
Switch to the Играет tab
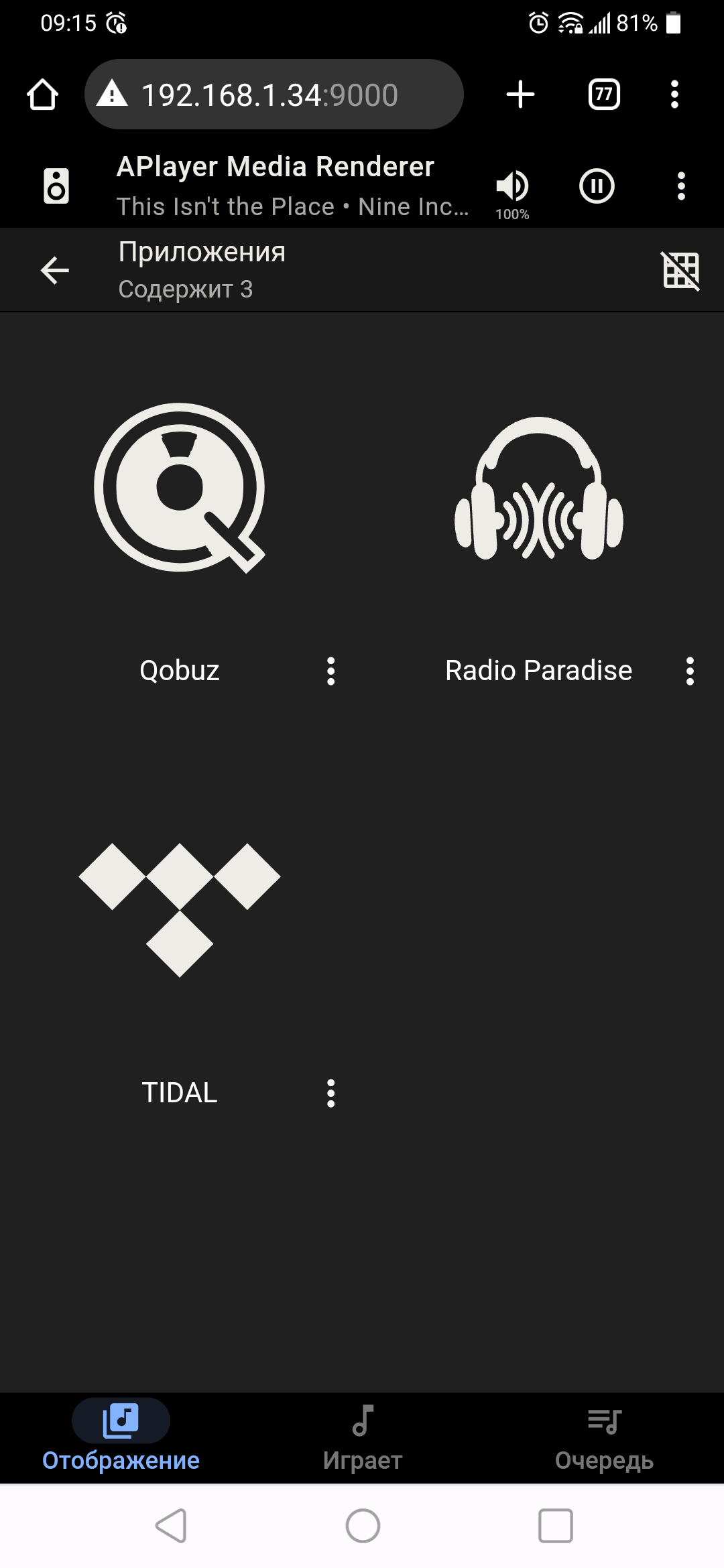(x=363, y=1438)
